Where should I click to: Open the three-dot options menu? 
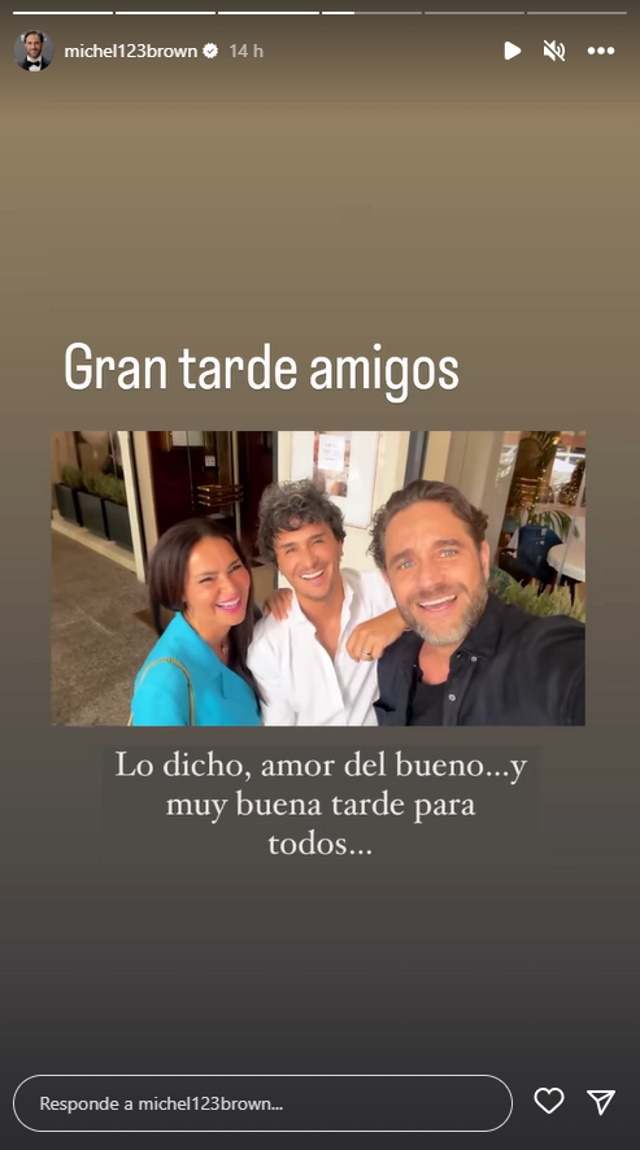pyautogui.click(x=601, y=51)
